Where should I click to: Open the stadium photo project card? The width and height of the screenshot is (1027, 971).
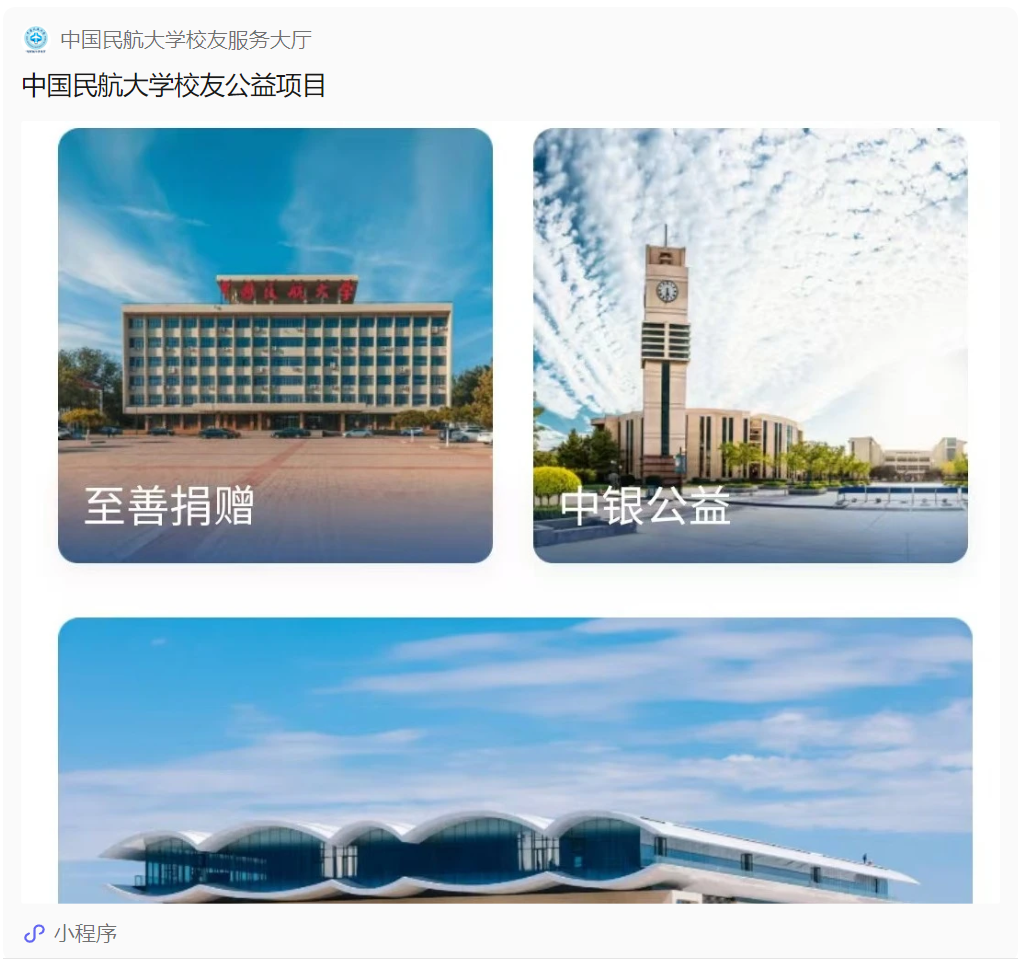(515, 760)
